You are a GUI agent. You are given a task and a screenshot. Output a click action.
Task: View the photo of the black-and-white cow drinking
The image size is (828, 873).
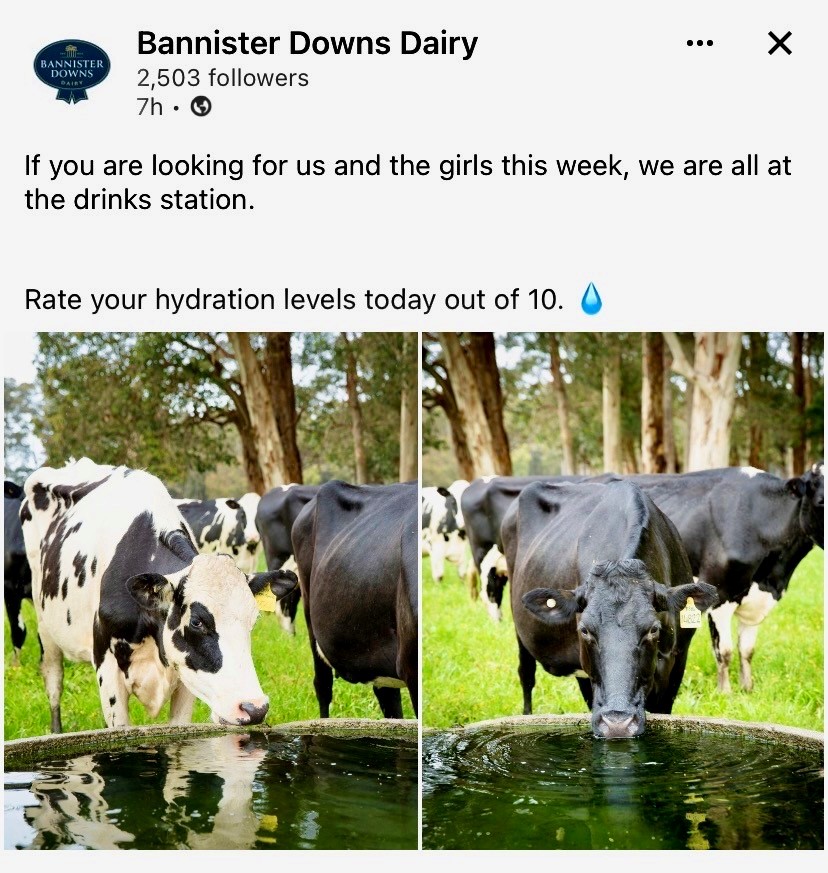click(211, 590)
